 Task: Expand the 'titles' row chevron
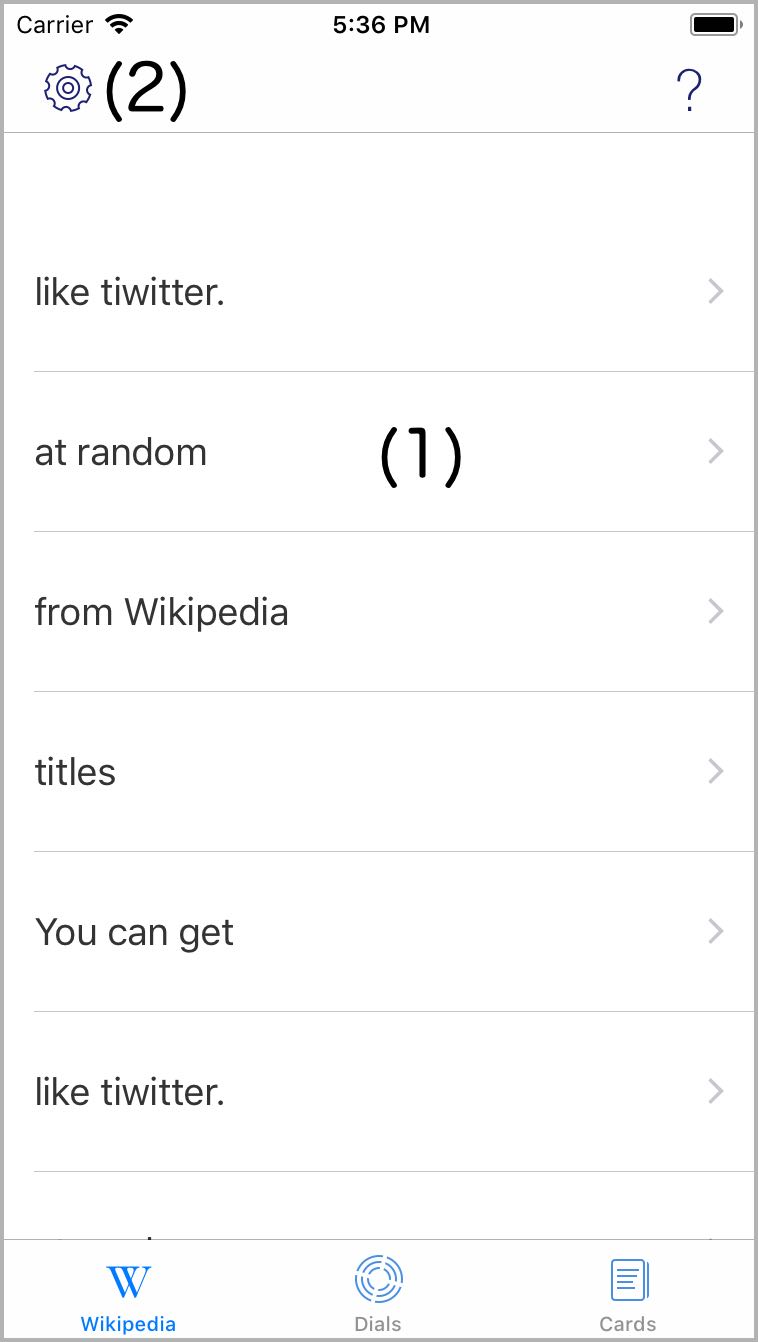tap(716, 771)
